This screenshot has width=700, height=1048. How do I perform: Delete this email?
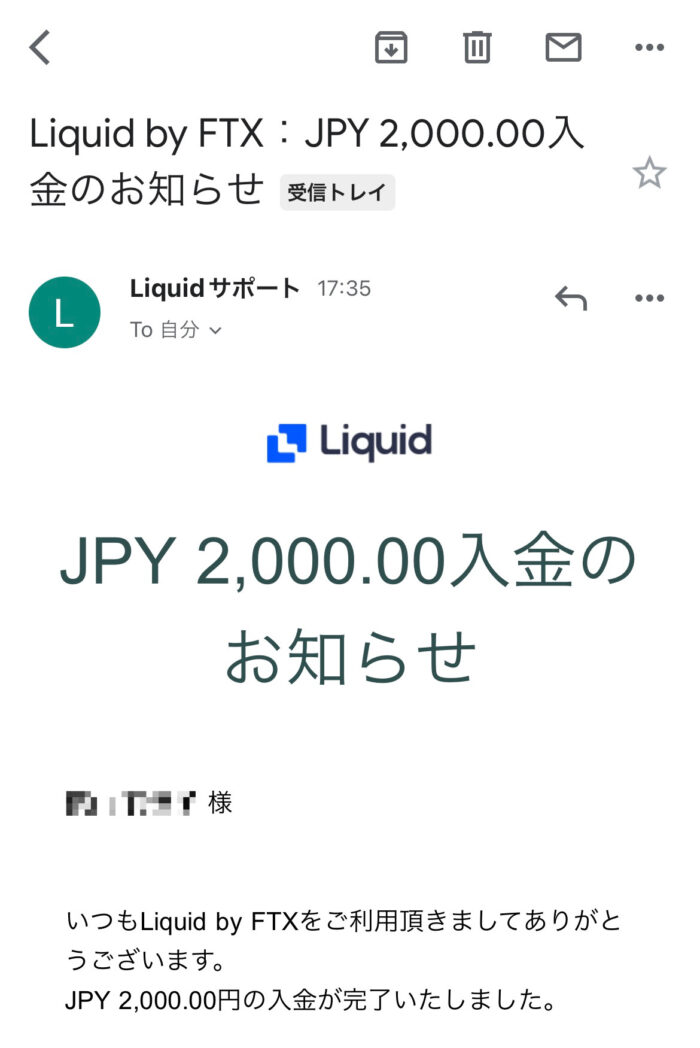477,47
